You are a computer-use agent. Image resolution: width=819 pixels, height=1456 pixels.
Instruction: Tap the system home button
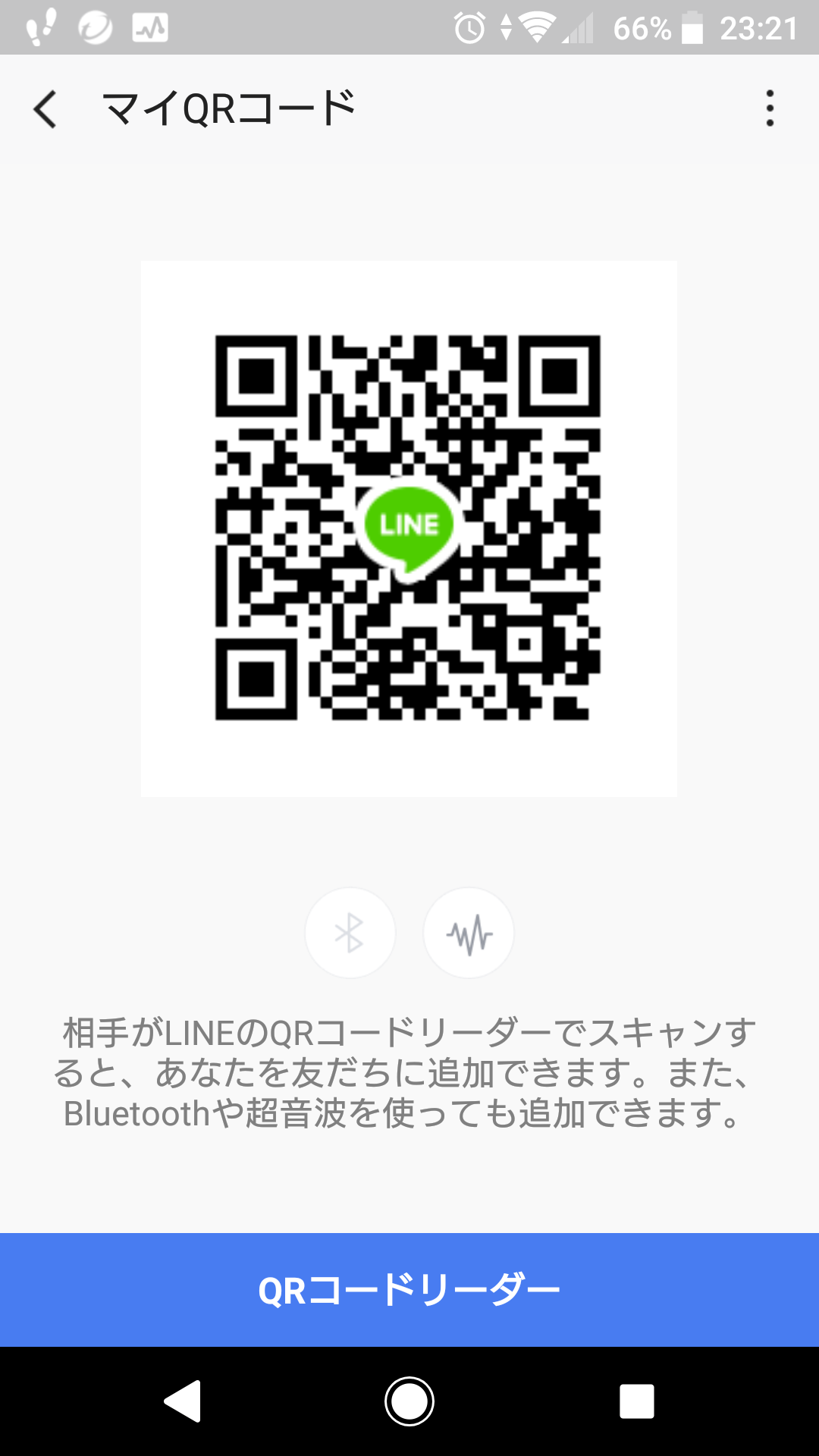click(x=409, y=1401)
